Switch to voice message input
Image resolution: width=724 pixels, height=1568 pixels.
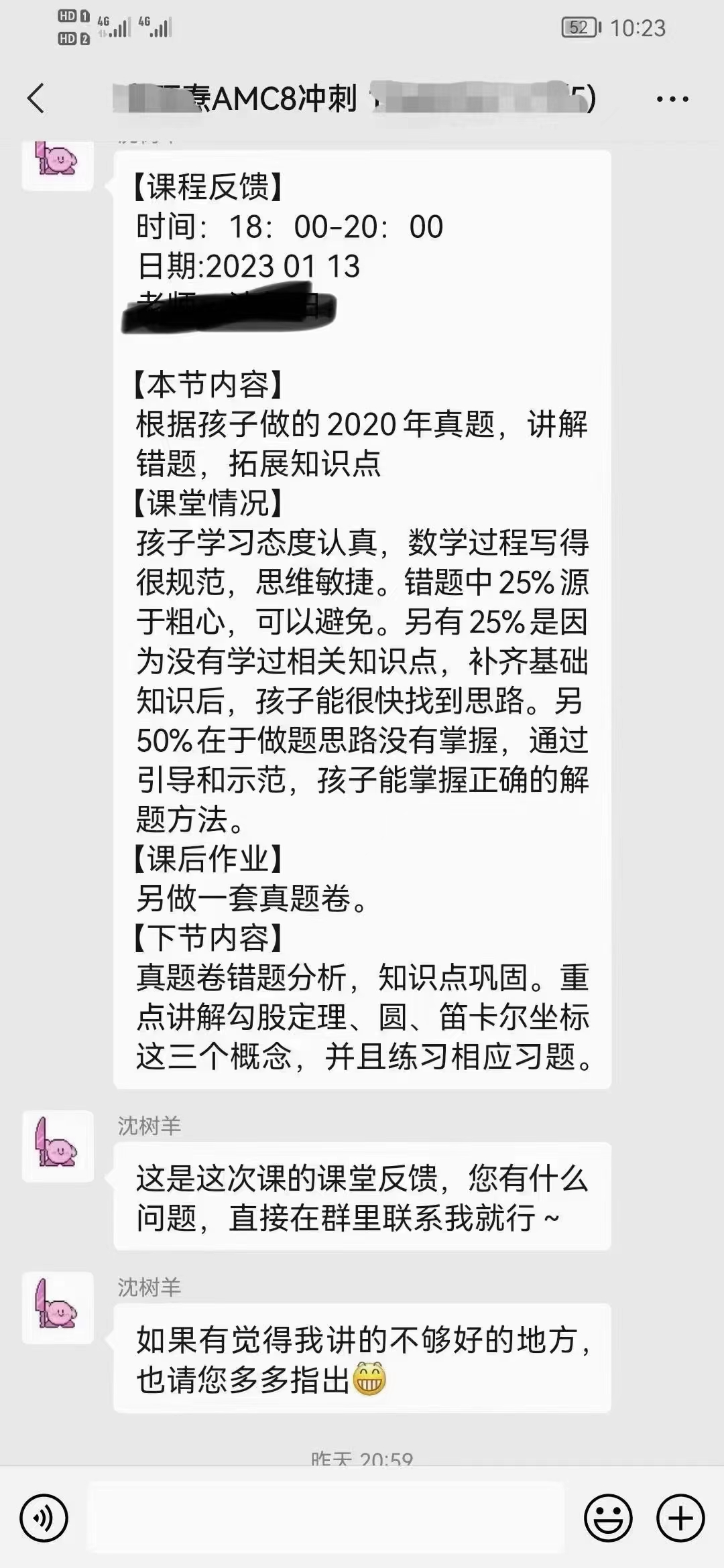point(44,1518)
